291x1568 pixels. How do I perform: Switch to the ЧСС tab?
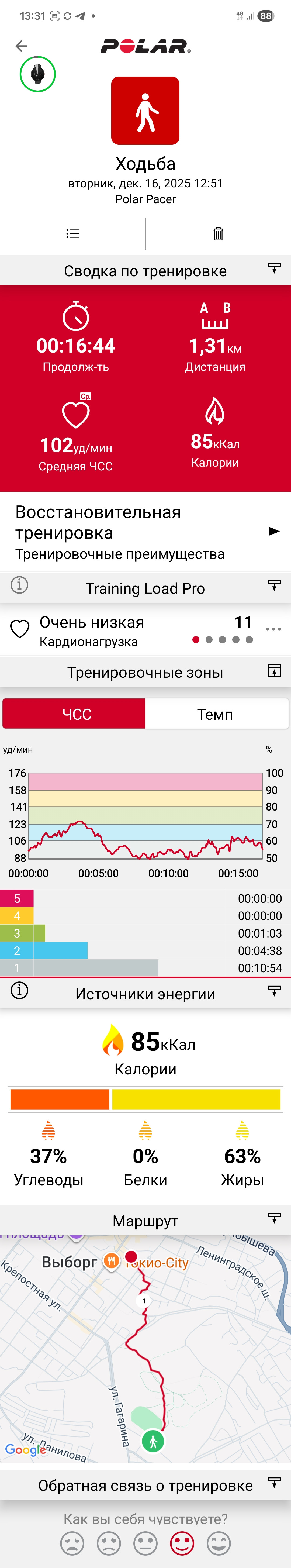click(74, 714)
